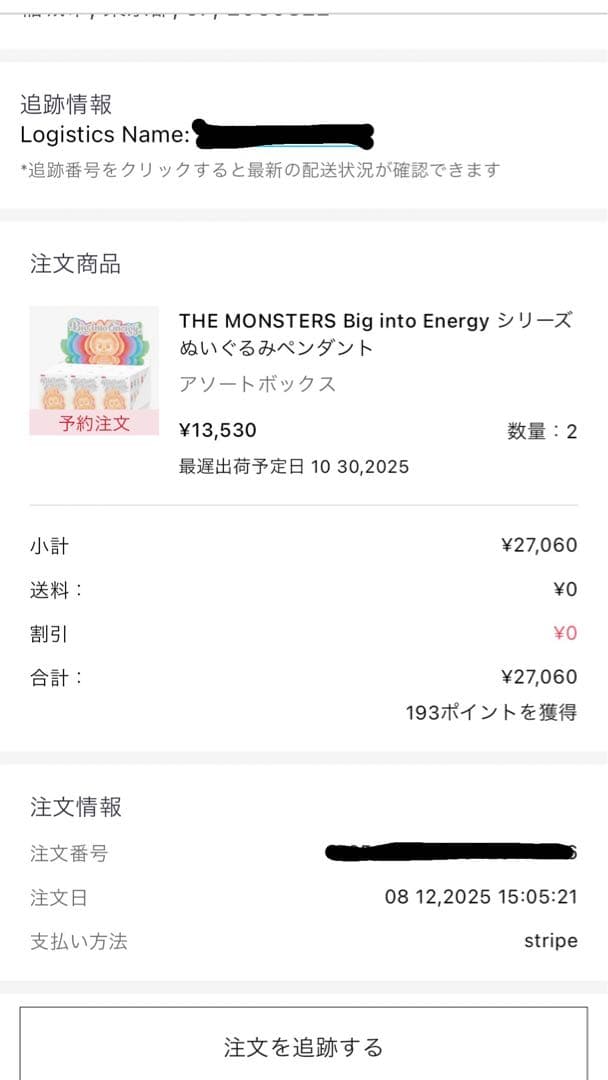Open the redacted logistics tracking number link
This screenshot has width=608, height=1080.
click(283, 134)
